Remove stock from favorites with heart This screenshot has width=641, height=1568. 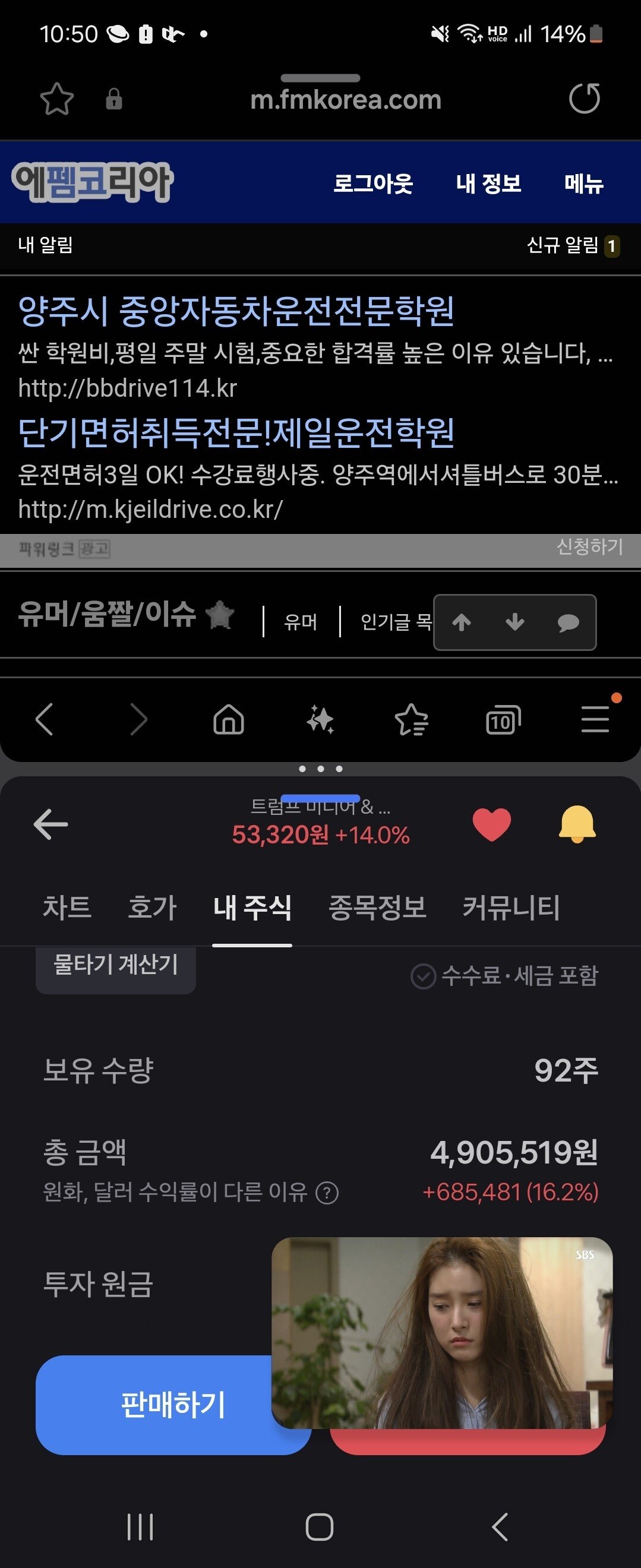pos(491,825)
